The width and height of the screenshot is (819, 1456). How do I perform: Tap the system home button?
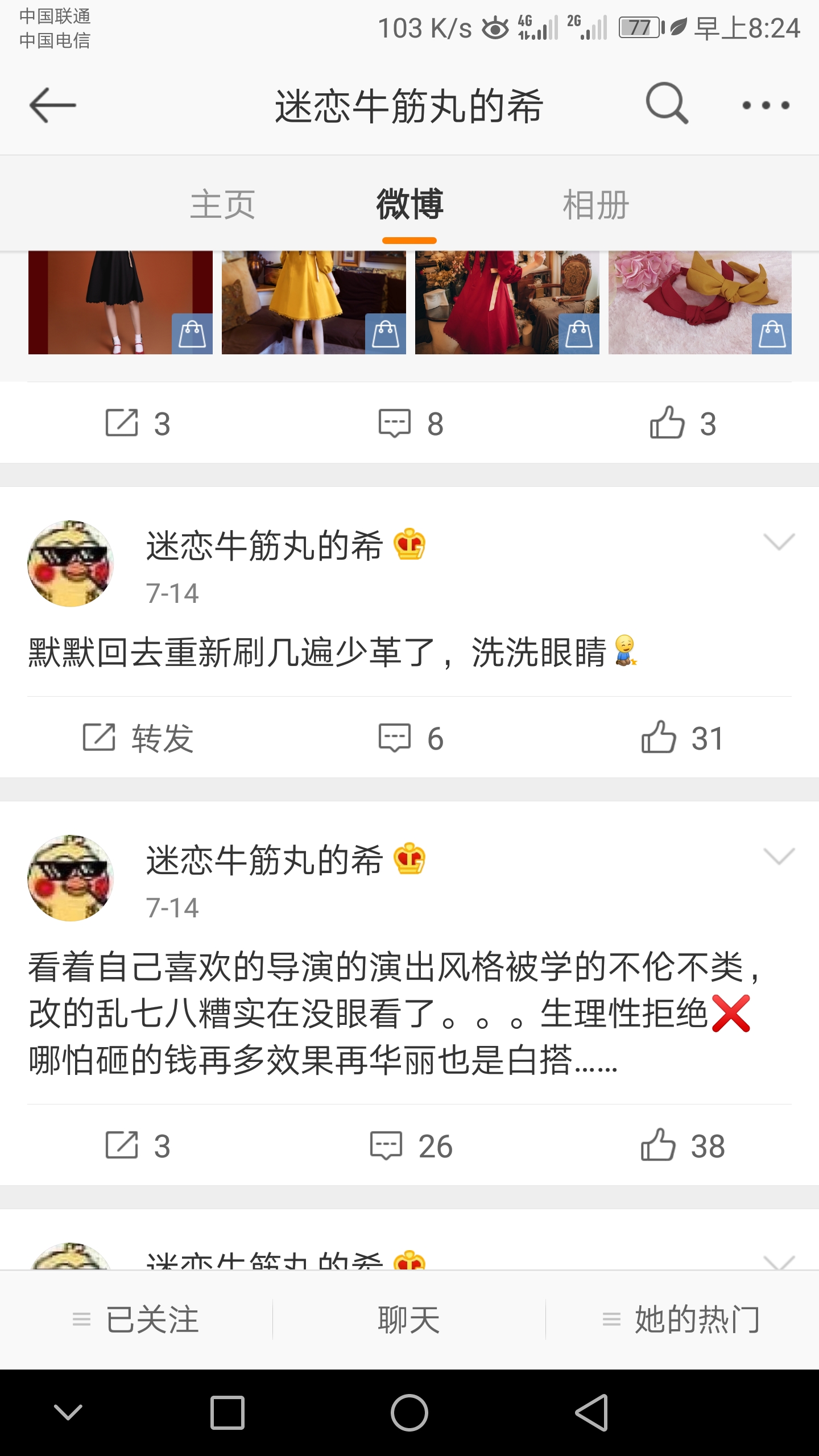[x=409, y=1413]
